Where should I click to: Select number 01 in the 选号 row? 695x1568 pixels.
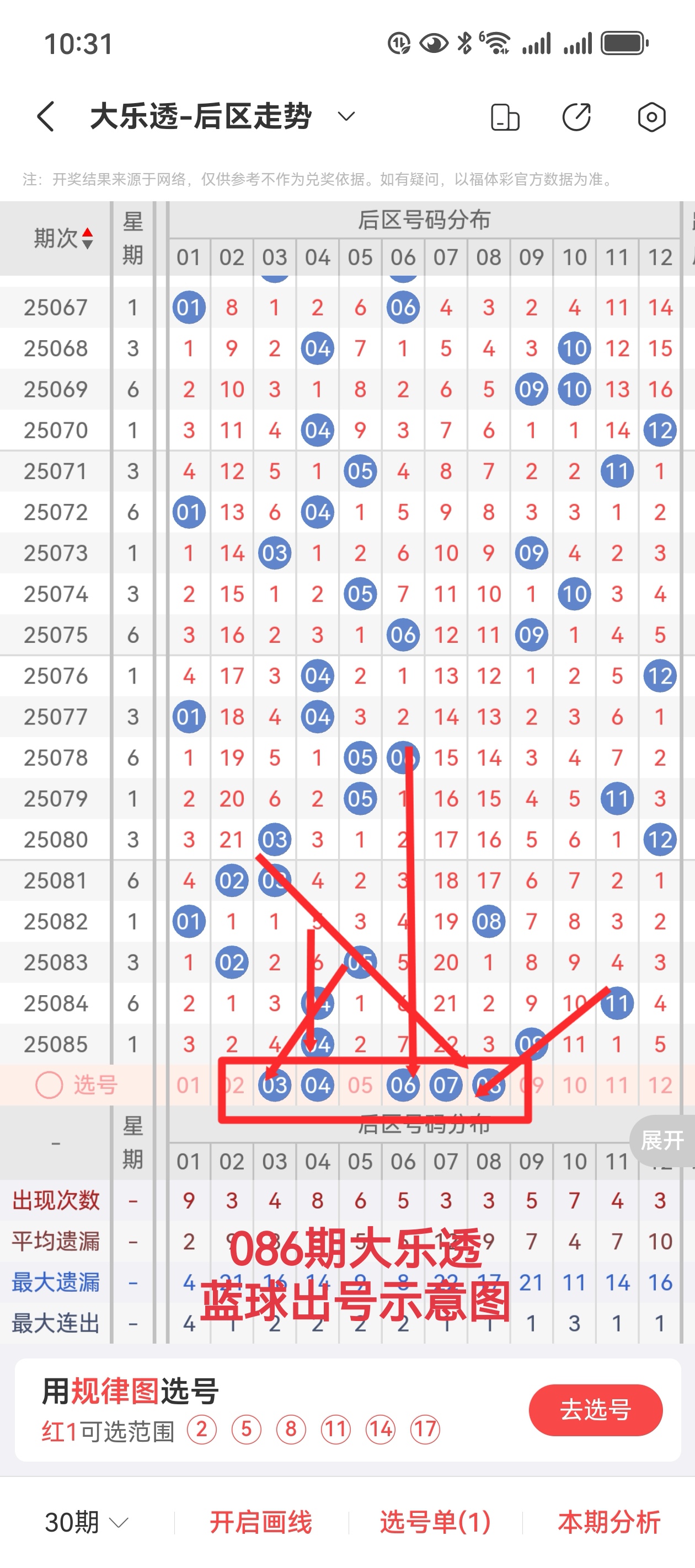coord(189,1084)
